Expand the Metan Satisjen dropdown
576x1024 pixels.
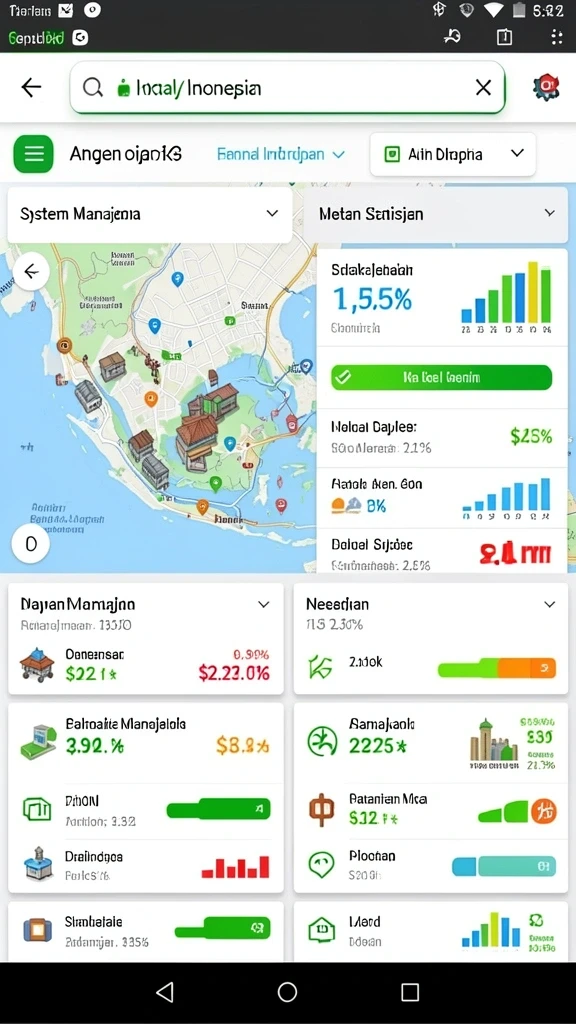436,214
